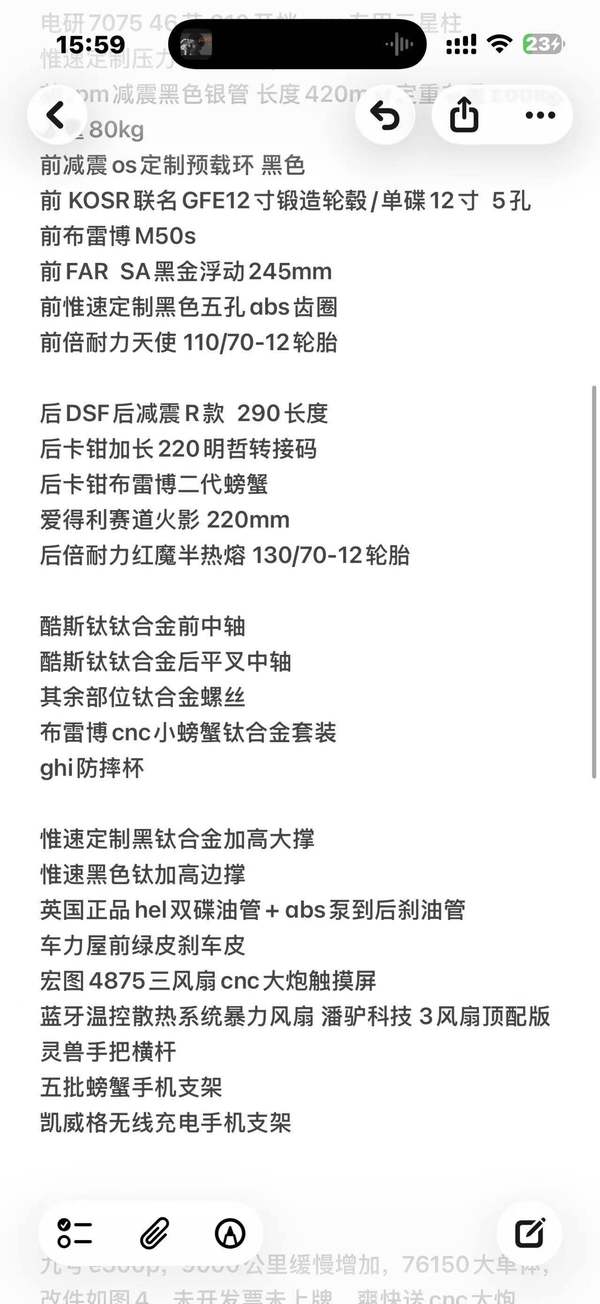Add a checklist to the note
Image resolution: width=600 pixels, height=1304 pixels.
point(75,1233)
